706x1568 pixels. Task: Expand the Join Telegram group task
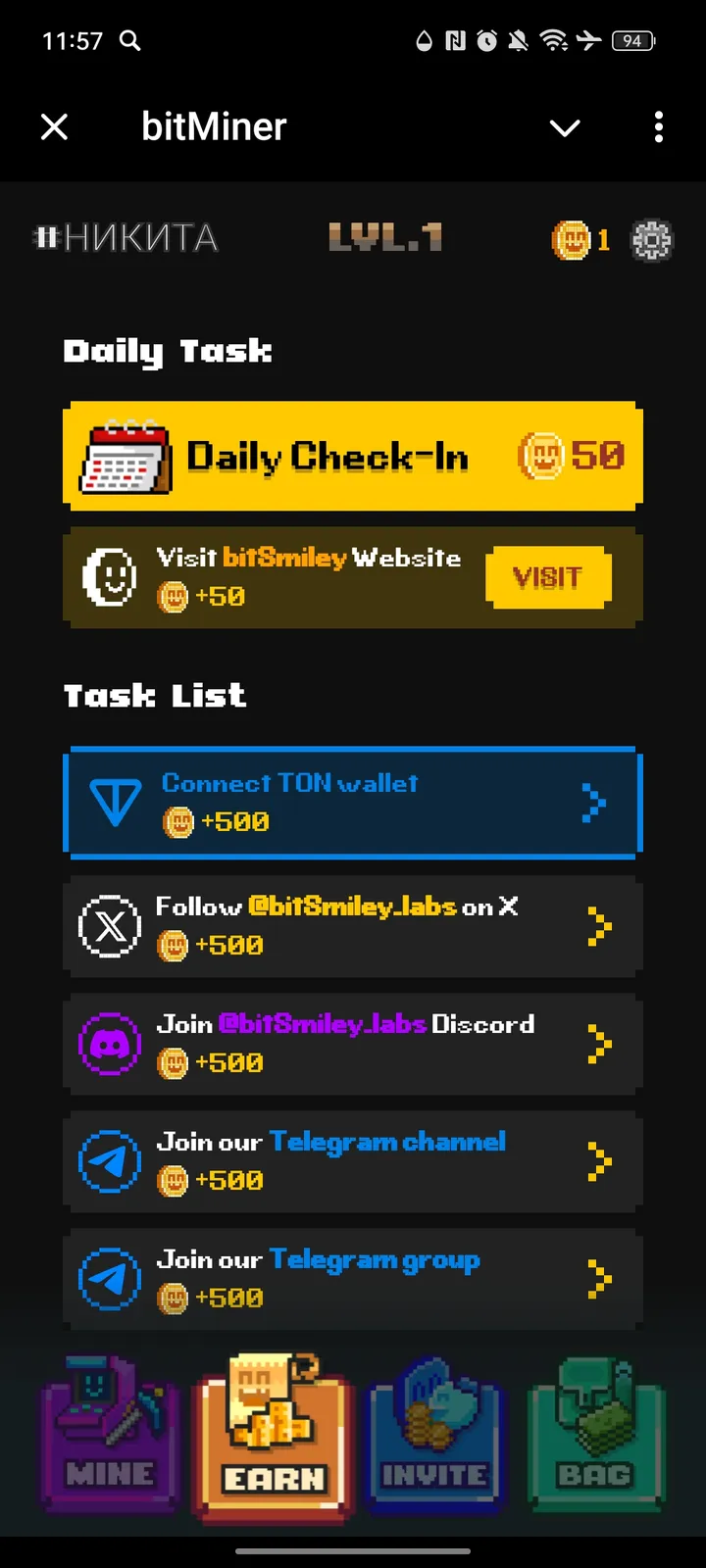coord(598,1278)
